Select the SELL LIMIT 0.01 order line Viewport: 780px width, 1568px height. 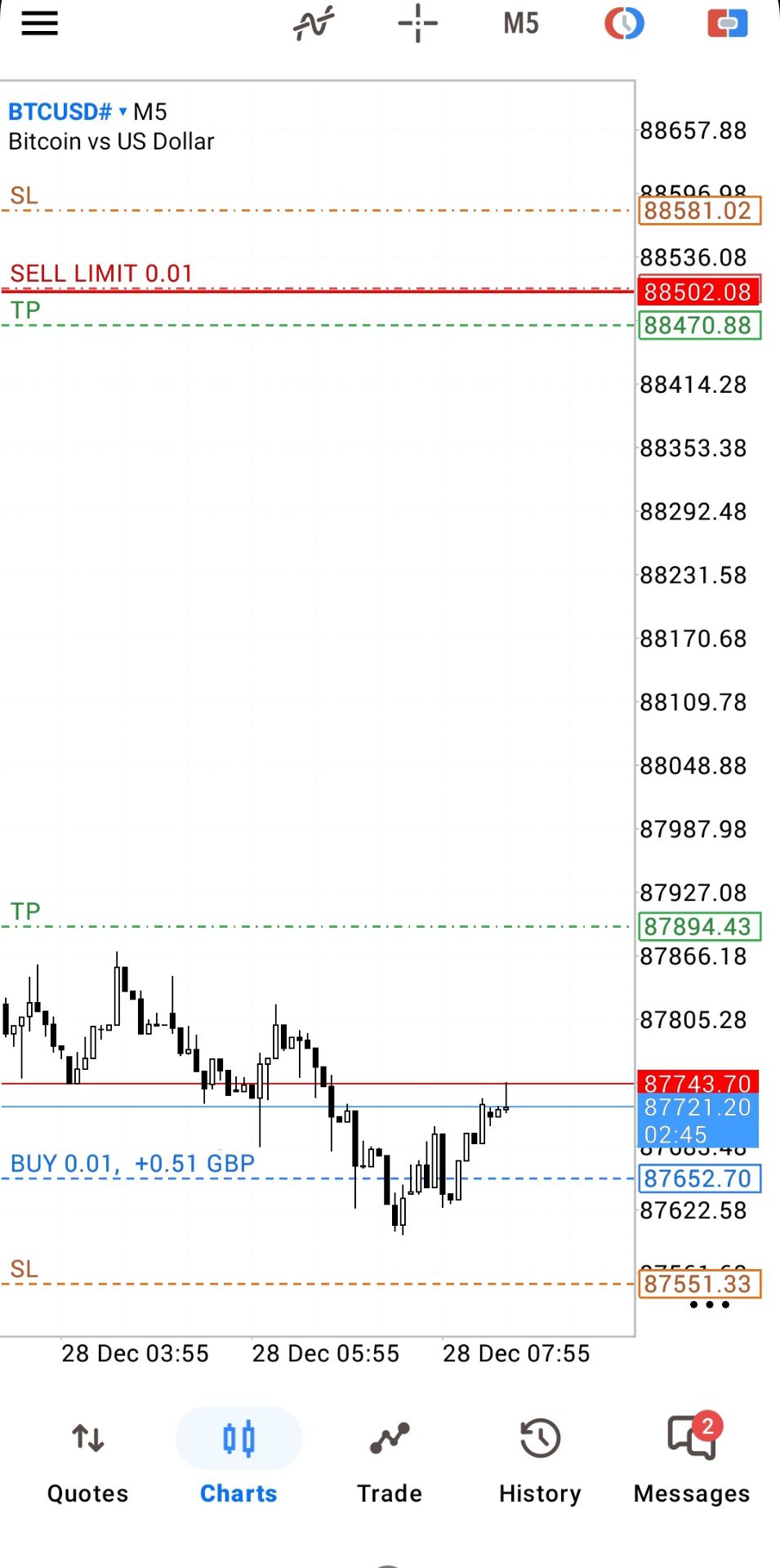pyautogui.click(x=102, y=274)
